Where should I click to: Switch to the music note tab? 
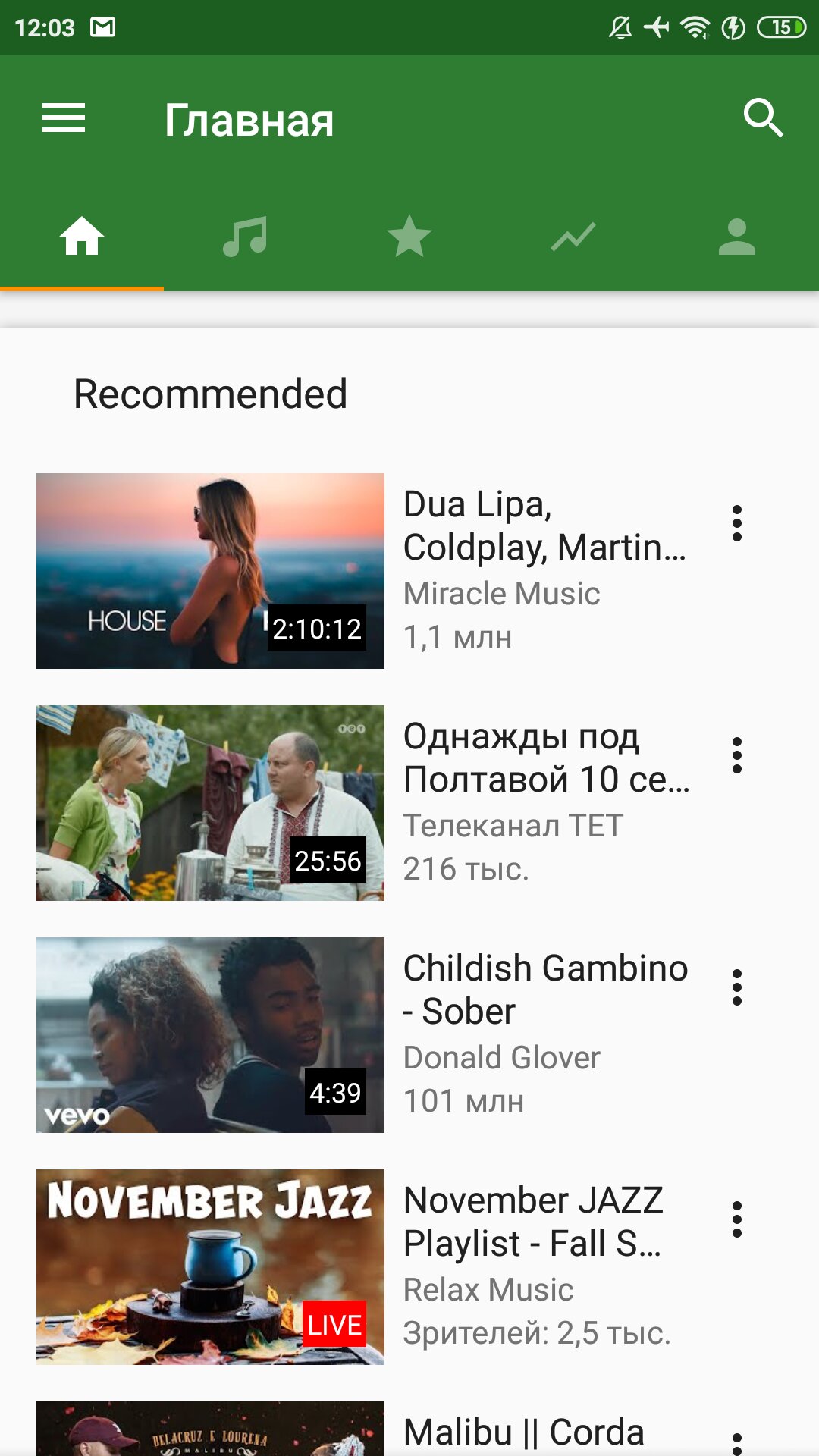click(x=245, y=237)
